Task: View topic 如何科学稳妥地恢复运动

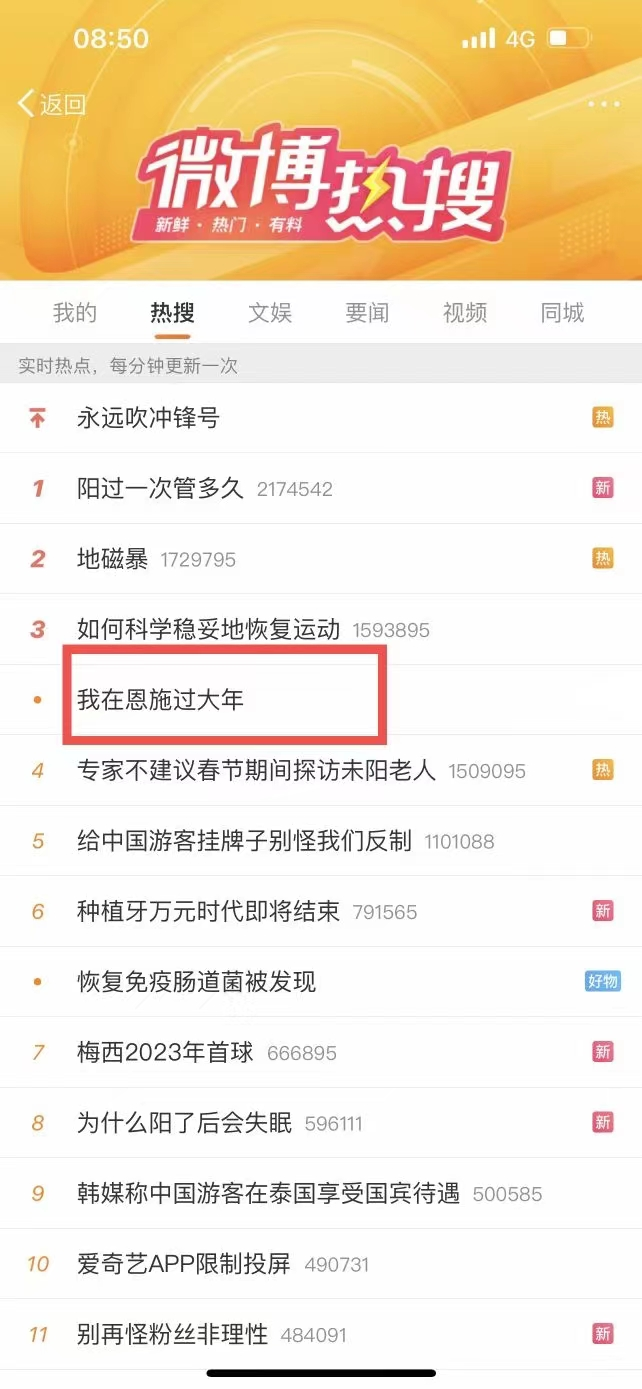Action: click(208, 630)
